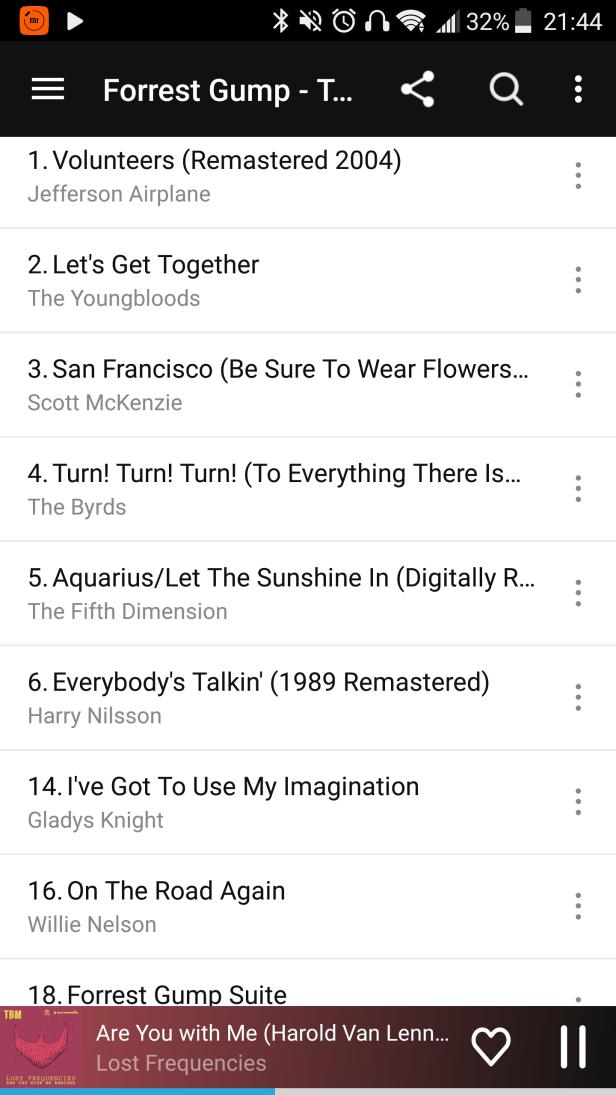Open options for Let's Get Together

coord(578,280)
